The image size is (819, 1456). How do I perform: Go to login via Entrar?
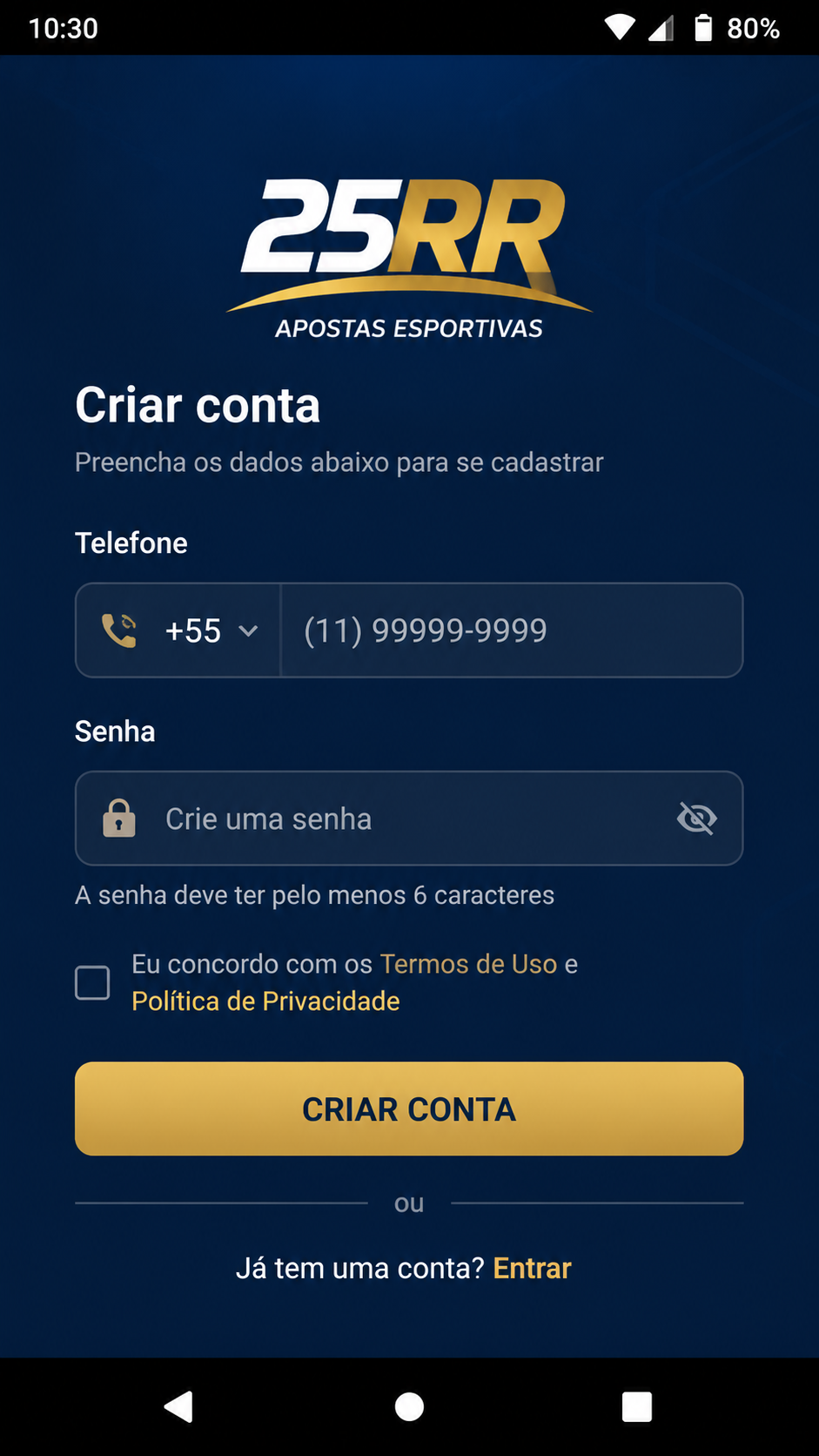[532, 1268]
